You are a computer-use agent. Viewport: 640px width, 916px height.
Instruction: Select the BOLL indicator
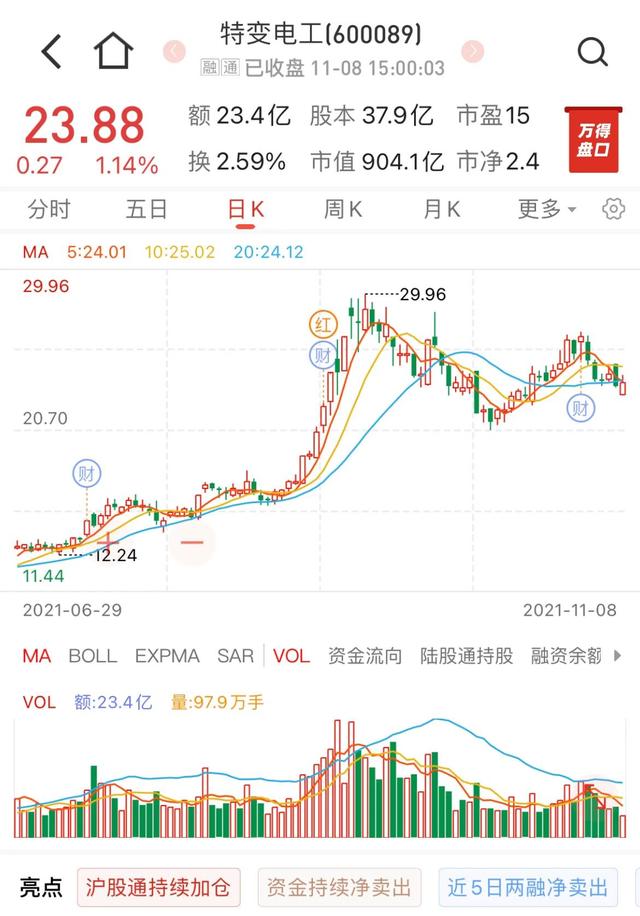(92, 656)
